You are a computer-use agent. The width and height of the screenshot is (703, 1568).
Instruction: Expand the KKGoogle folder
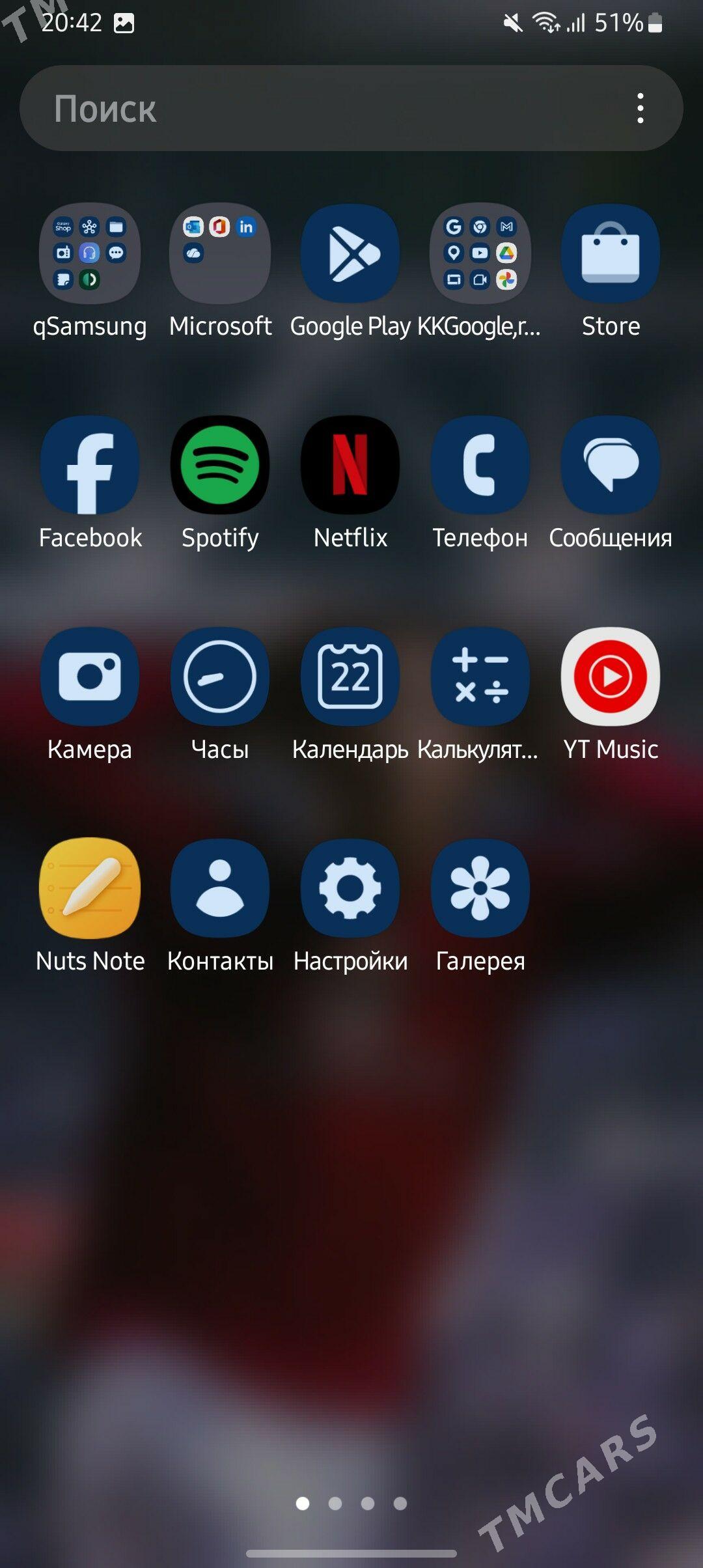point(480,254)
